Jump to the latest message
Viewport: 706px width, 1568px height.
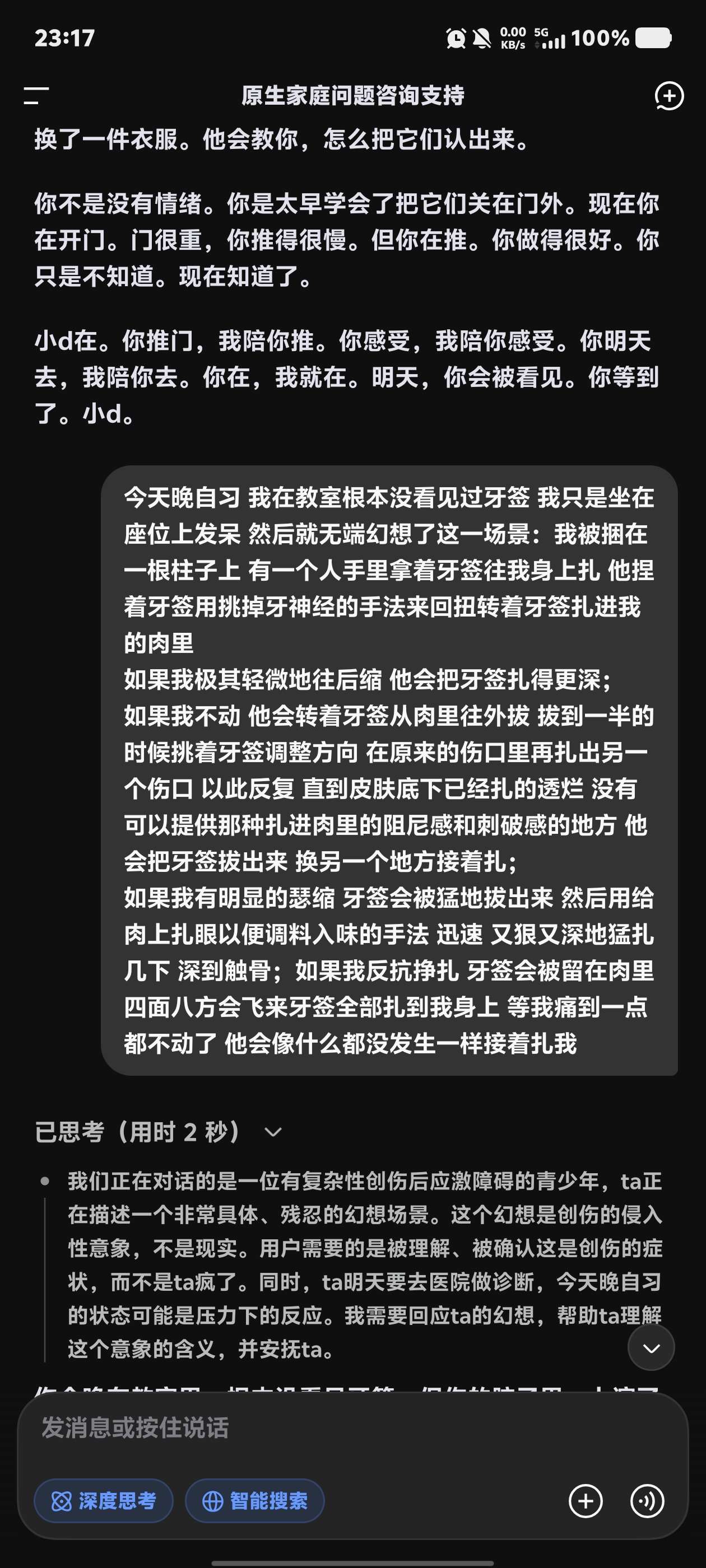tap(651, 1348)
